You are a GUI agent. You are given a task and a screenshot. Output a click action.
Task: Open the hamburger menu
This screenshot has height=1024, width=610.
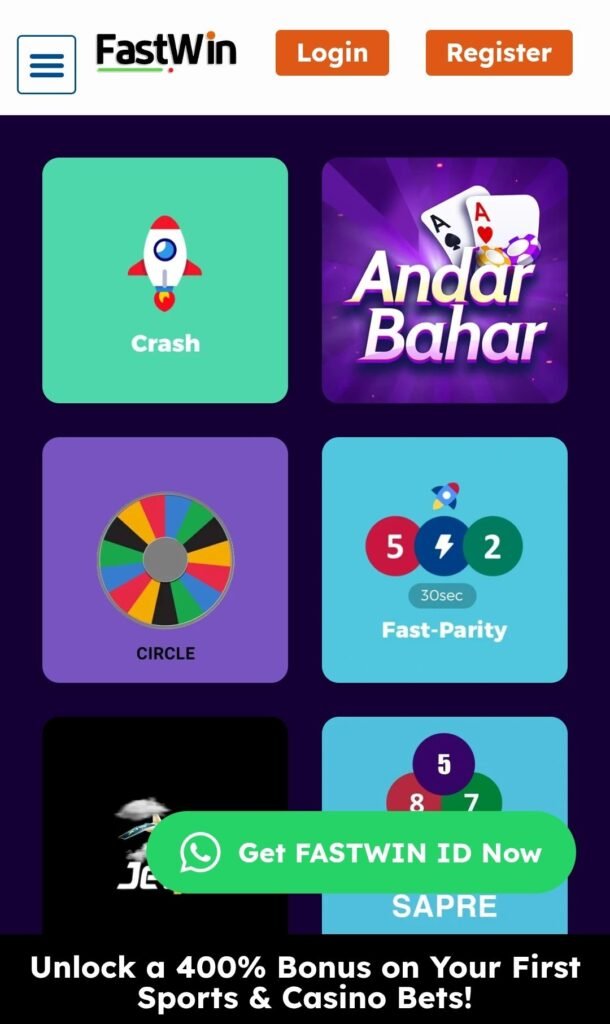(46, 64)
